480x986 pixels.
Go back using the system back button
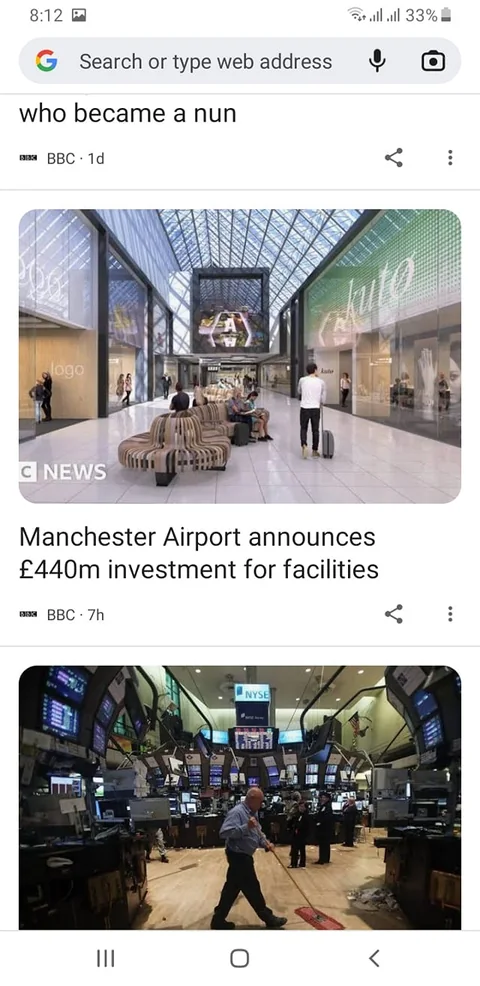click(374, 958)
